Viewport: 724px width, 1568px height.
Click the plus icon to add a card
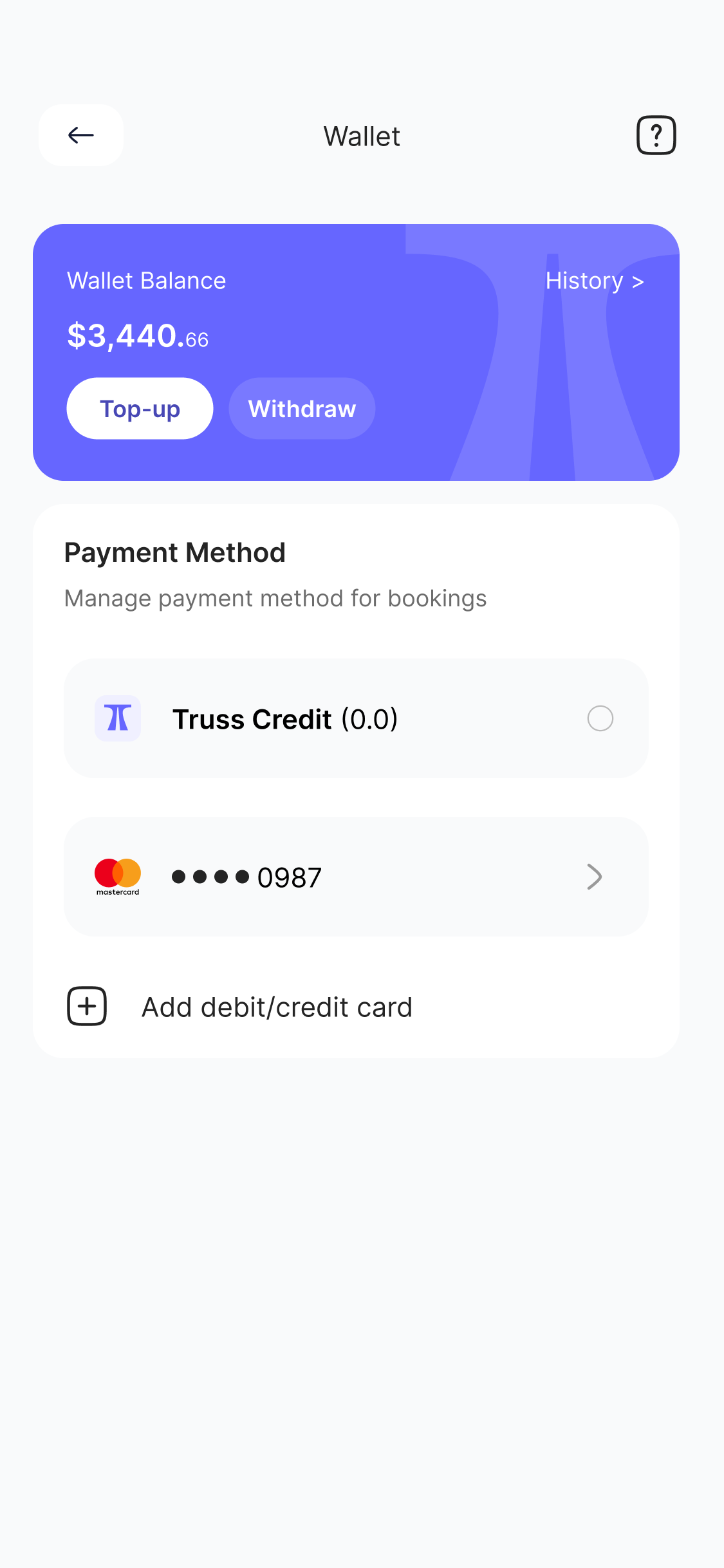86,1005
